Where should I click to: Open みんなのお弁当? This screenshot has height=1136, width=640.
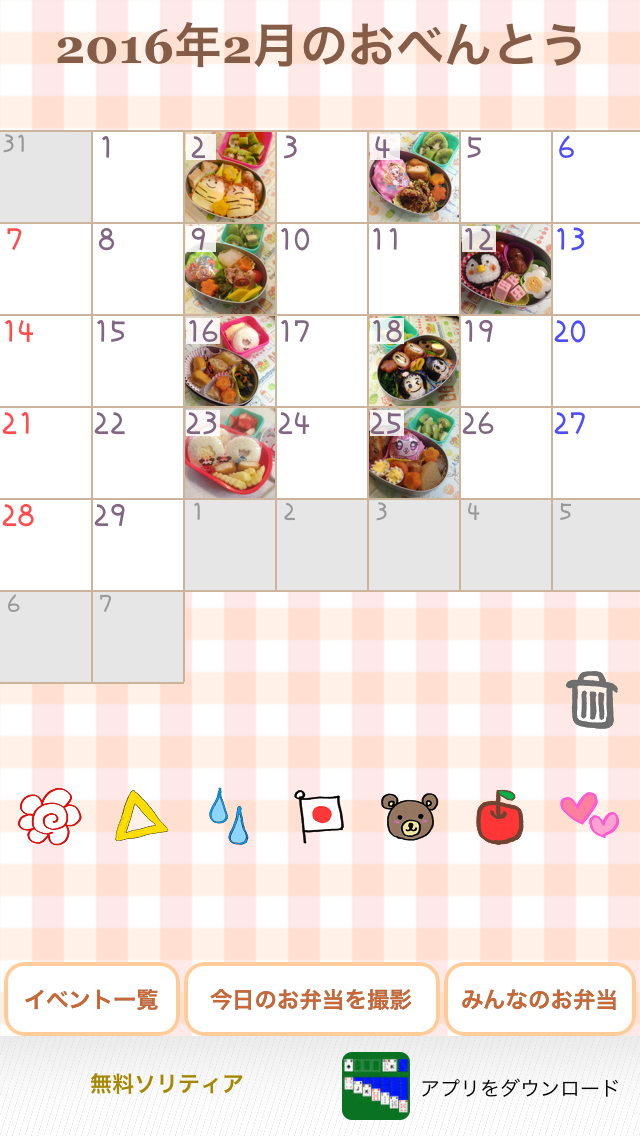click(539, 999)
